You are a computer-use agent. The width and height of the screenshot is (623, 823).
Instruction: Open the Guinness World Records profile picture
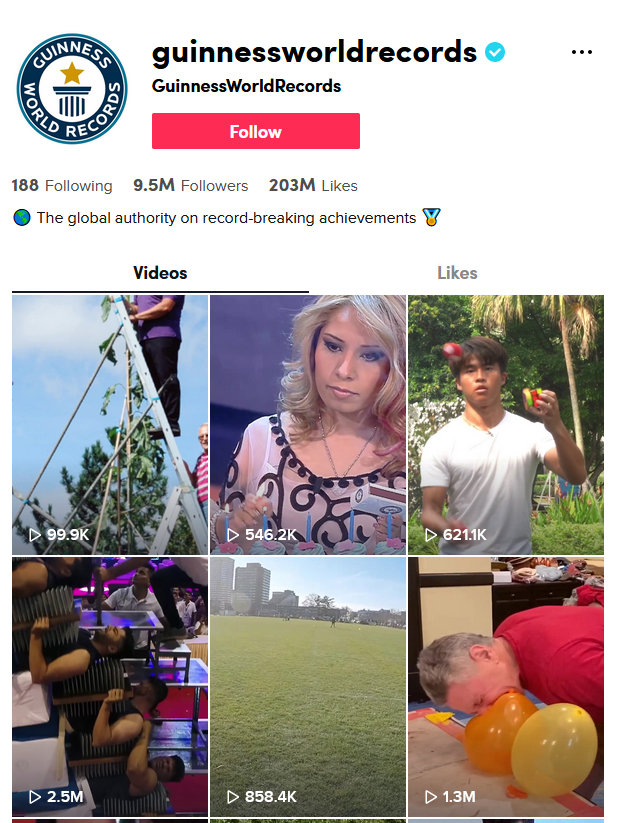[72, 89]
